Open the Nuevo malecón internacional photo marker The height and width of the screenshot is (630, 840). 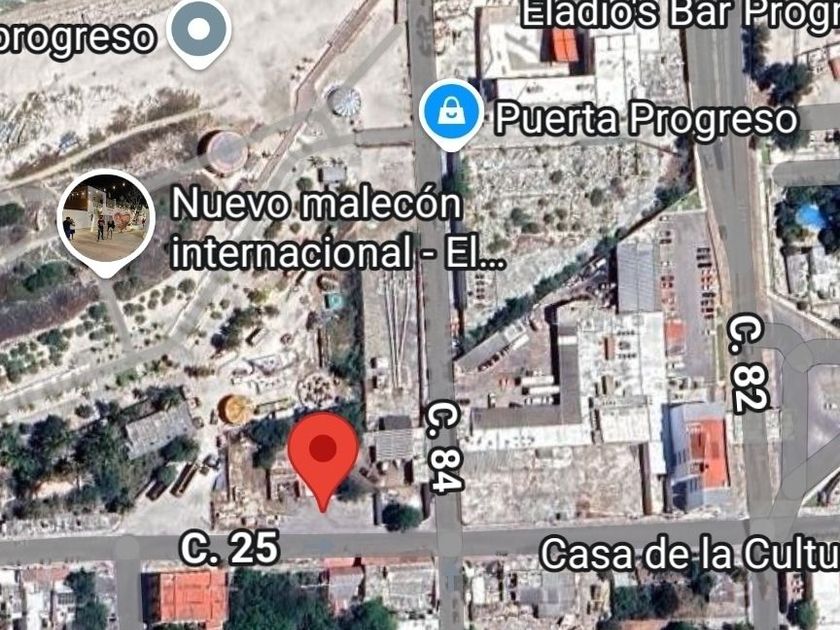pyautogui.click(x=105, y=218)
